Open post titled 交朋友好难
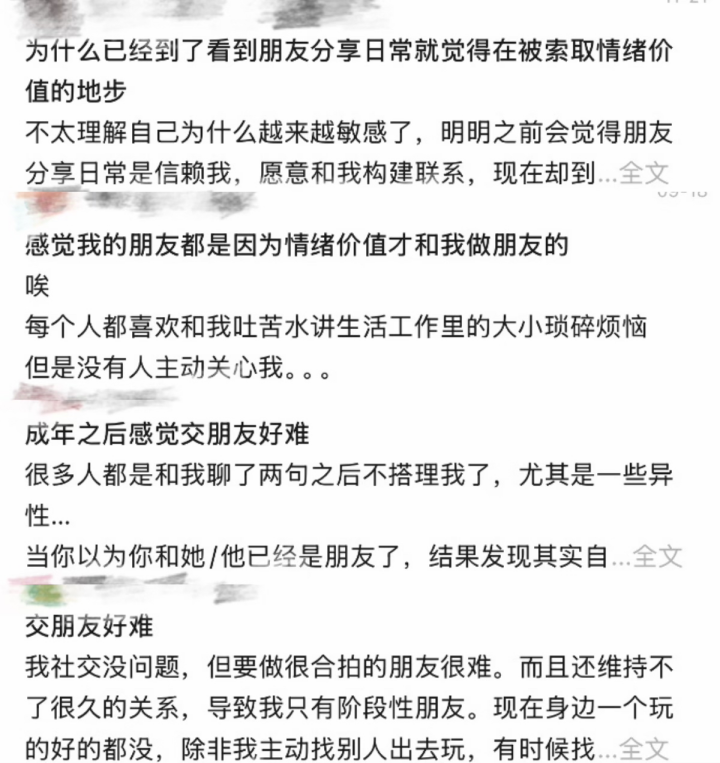Screen dimensions: 720x763 (x=89, y=627)
